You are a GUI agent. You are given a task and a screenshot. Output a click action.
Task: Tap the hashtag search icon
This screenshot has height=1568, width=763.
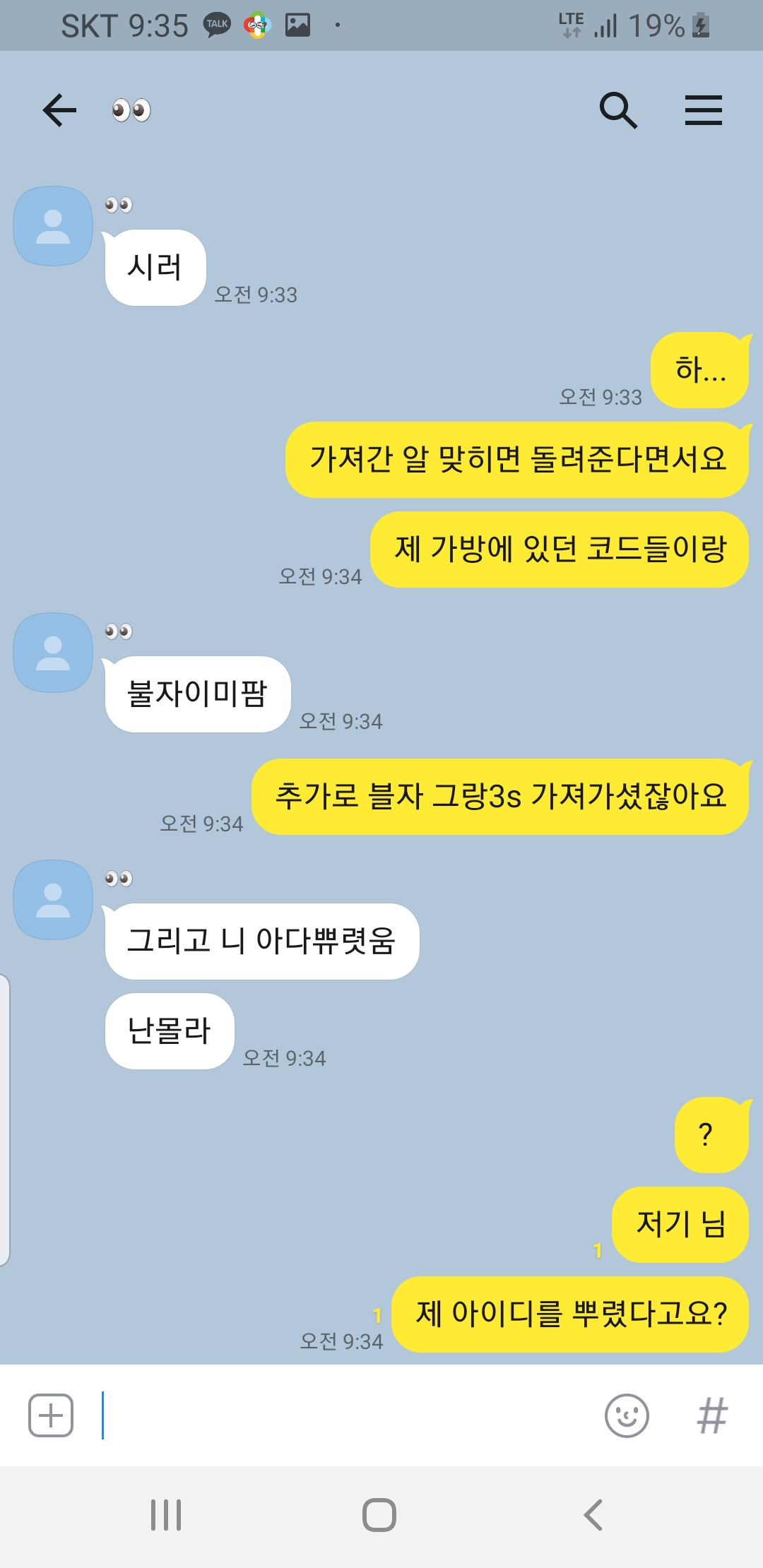711,1415
